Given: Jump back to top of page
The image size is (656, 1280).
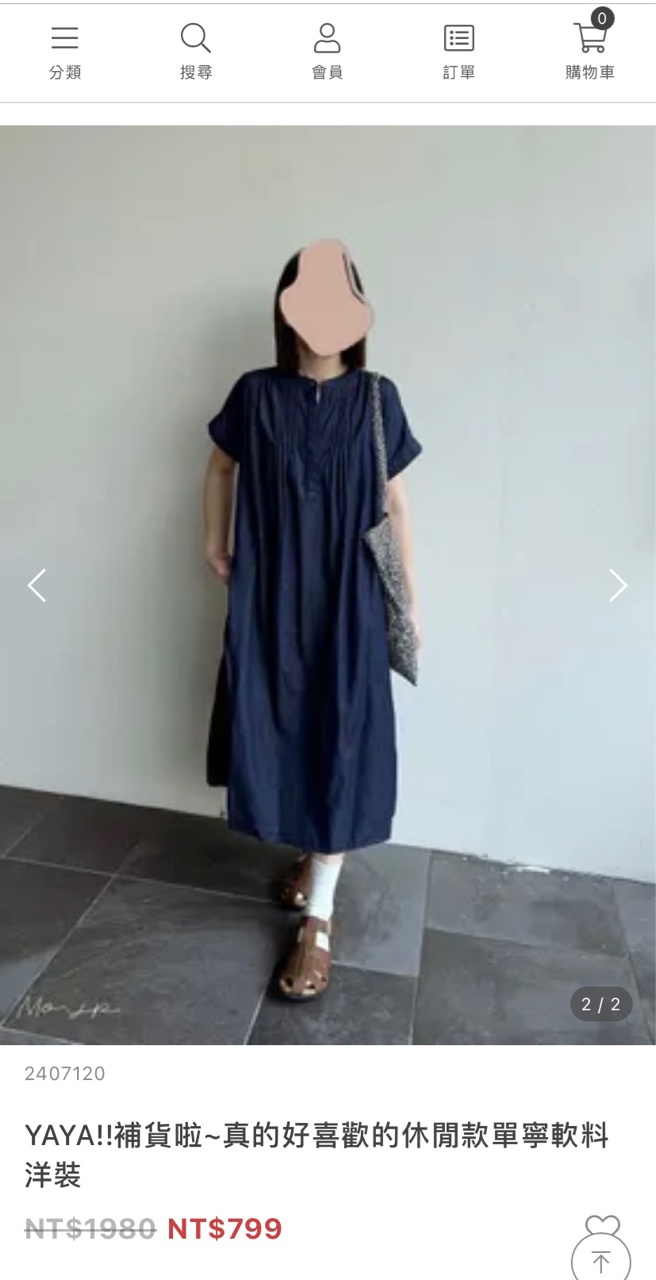Looking at the screenshot, I should [601, 1261].
